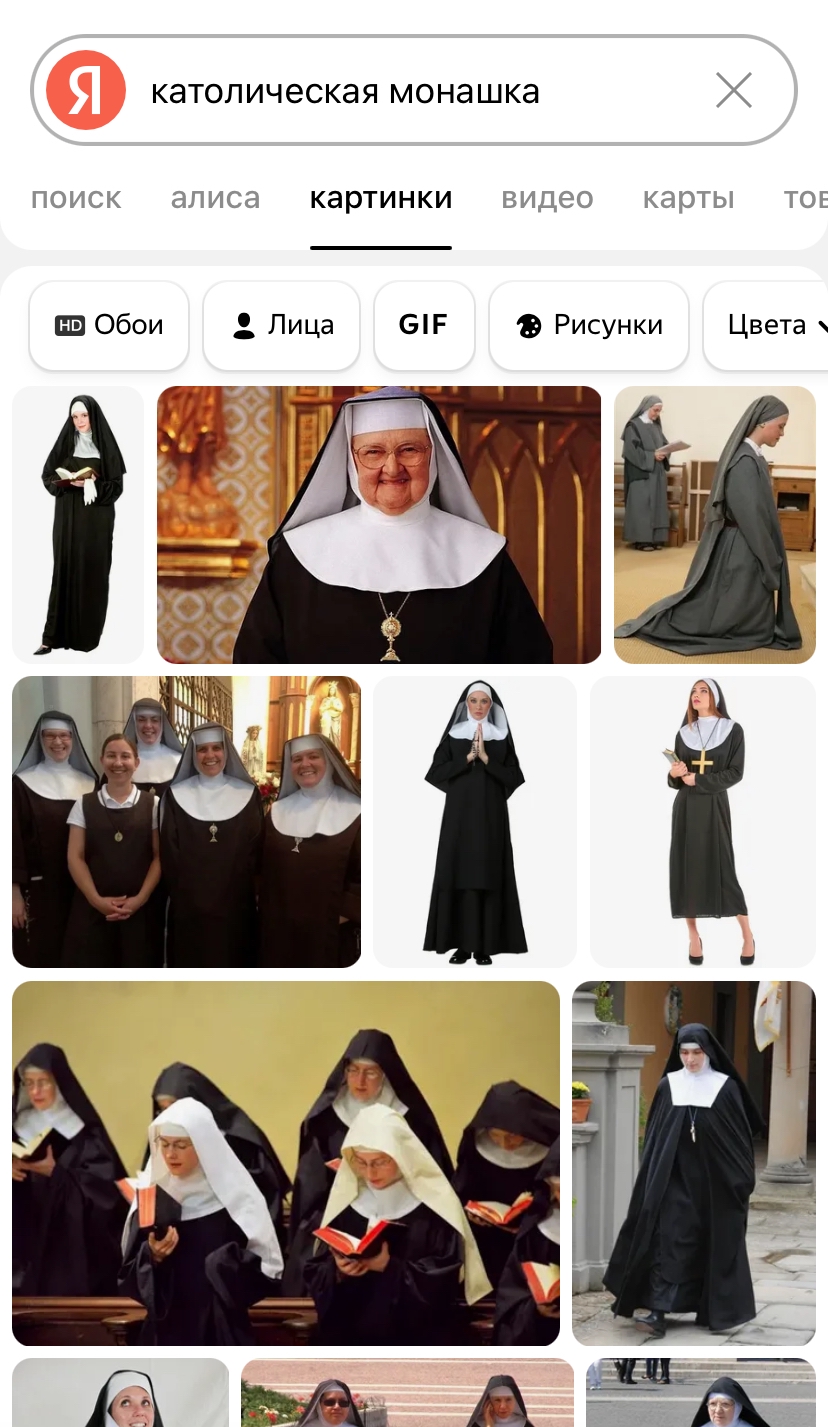Clear the search query with the X

coord(734,91)
